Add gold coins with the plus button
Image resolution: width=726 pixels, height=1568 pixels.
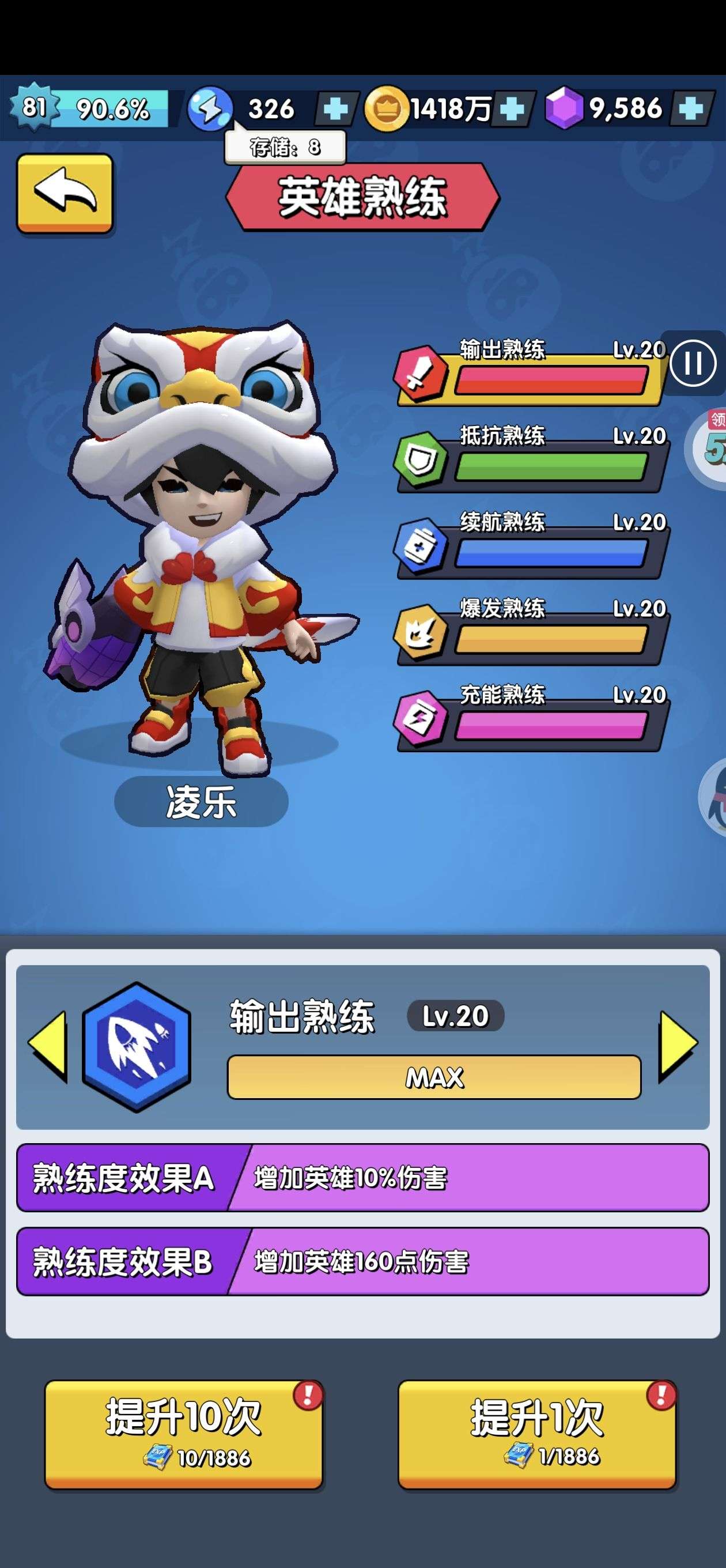tap(512, 110)
